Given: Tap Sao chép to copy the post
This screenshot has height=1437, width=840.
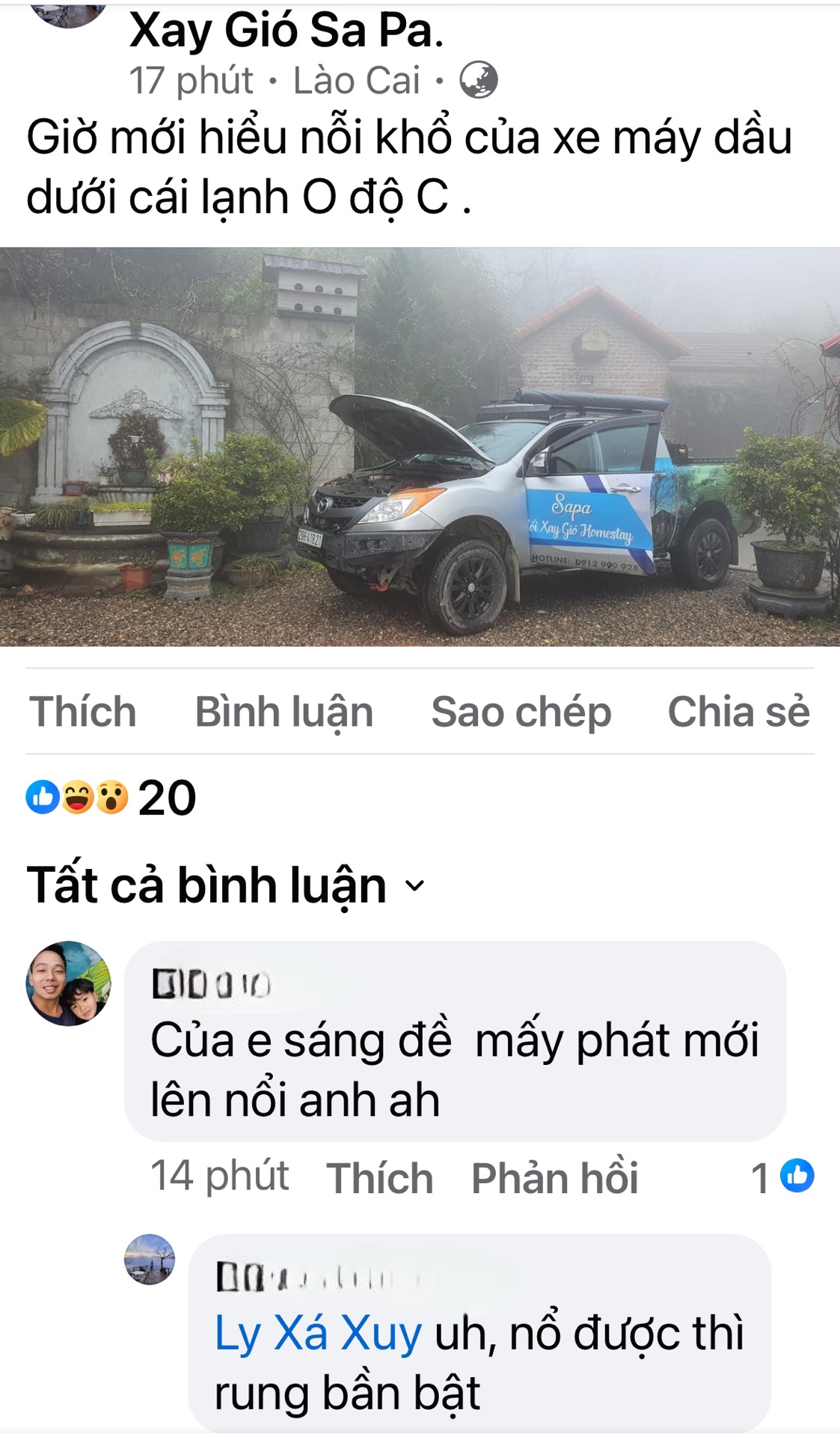Looking at the screenshot, I should coord(521,712).
